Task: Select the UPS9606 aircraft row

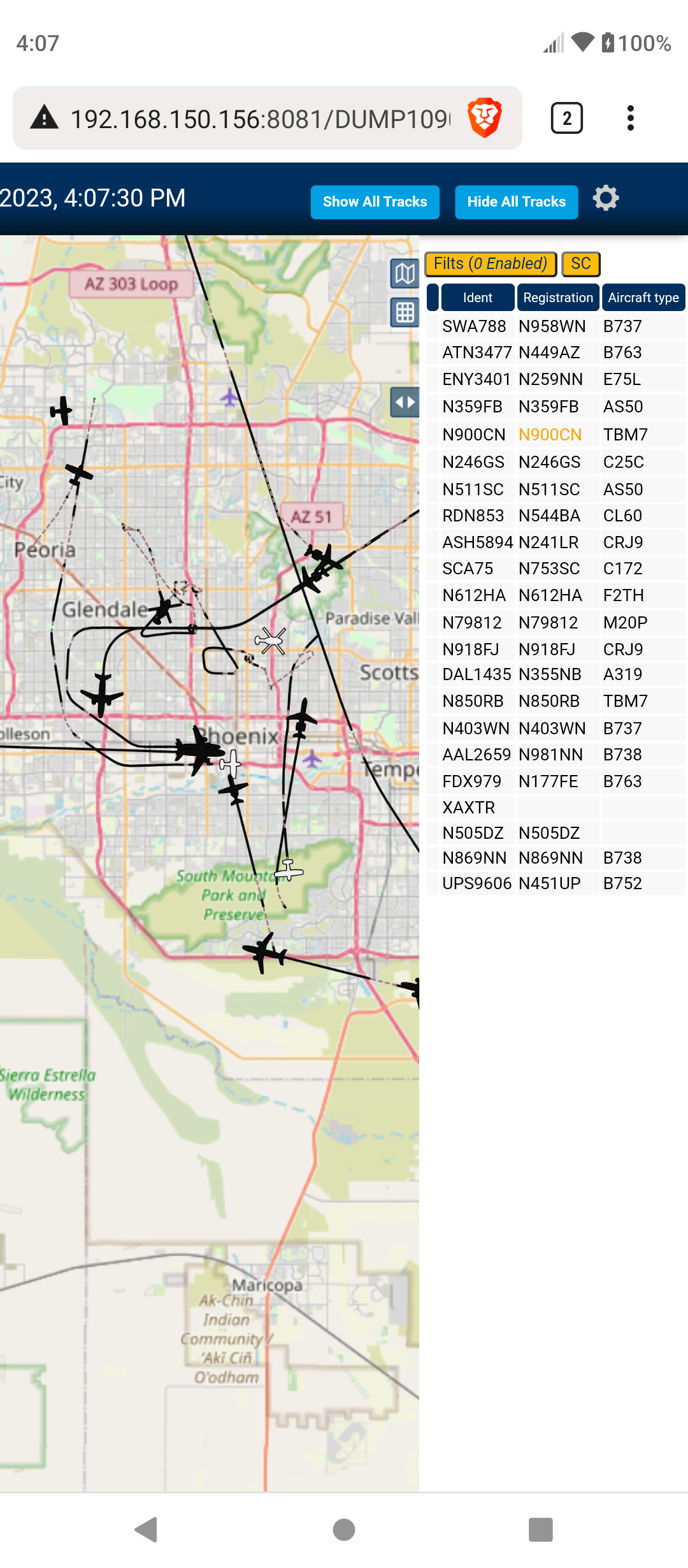Action: point(556,883)
